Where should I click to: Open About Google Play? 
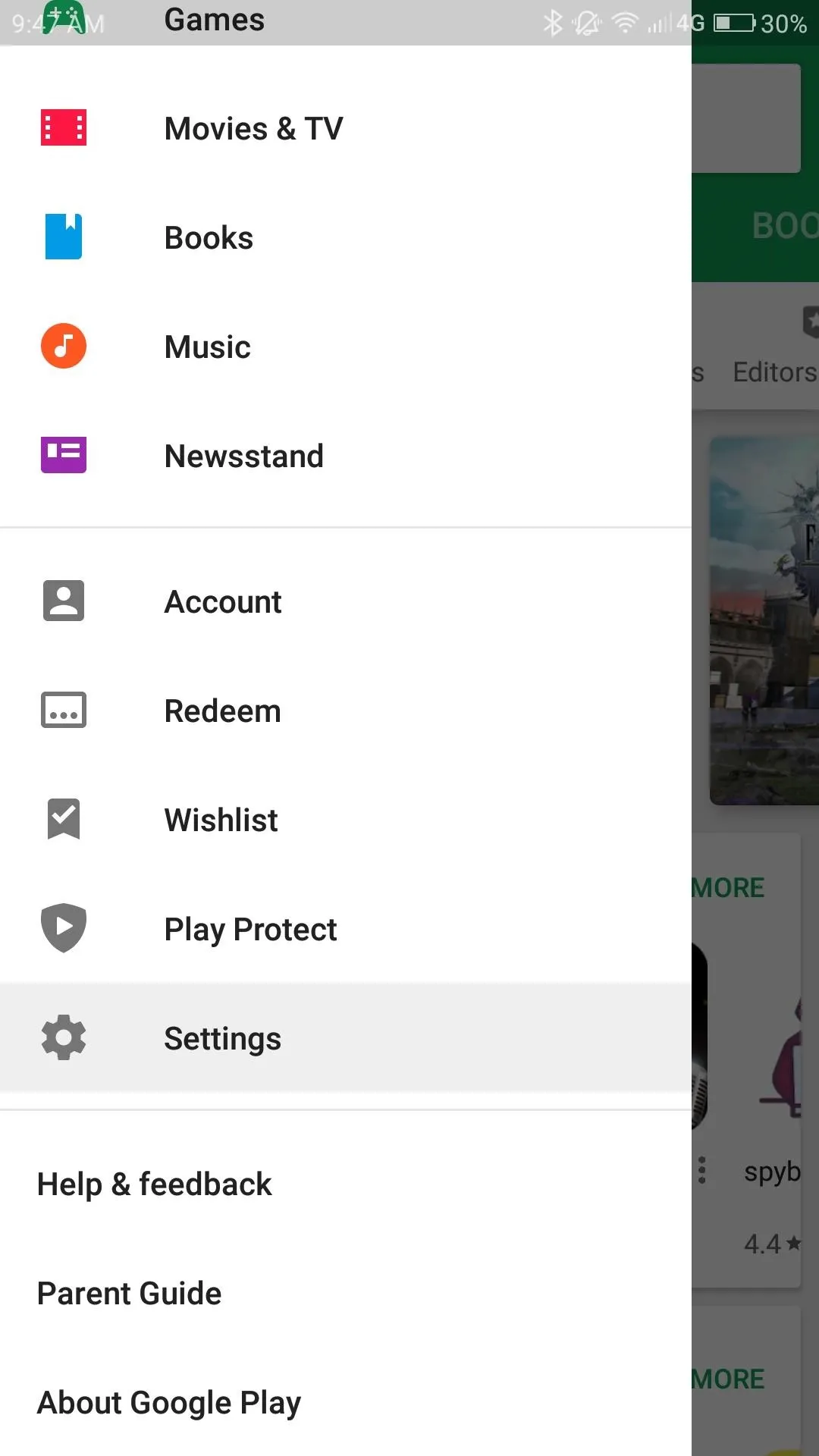(346, 1402)
